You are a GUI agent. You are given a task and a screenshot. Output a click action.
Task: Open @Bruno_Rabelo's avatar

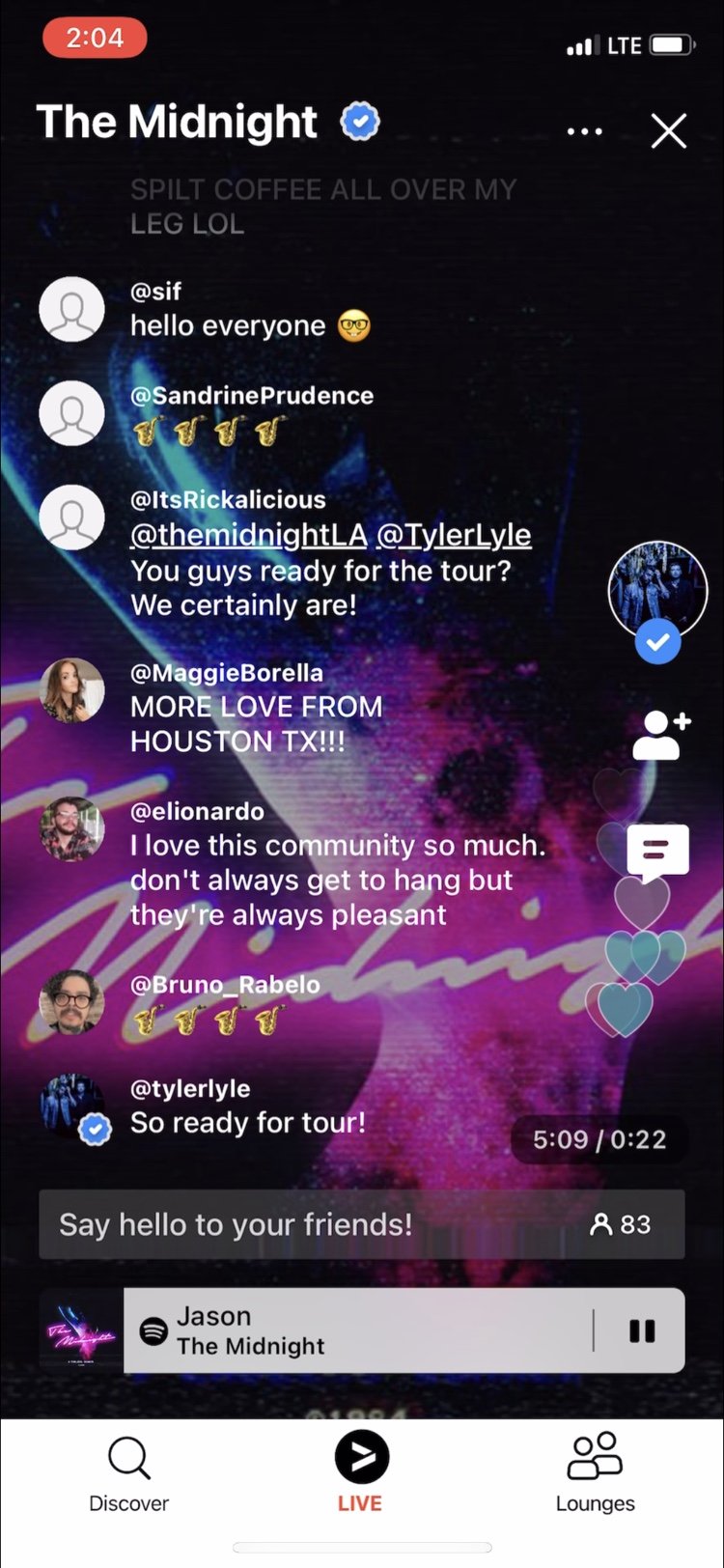[x=71, y=1002]
